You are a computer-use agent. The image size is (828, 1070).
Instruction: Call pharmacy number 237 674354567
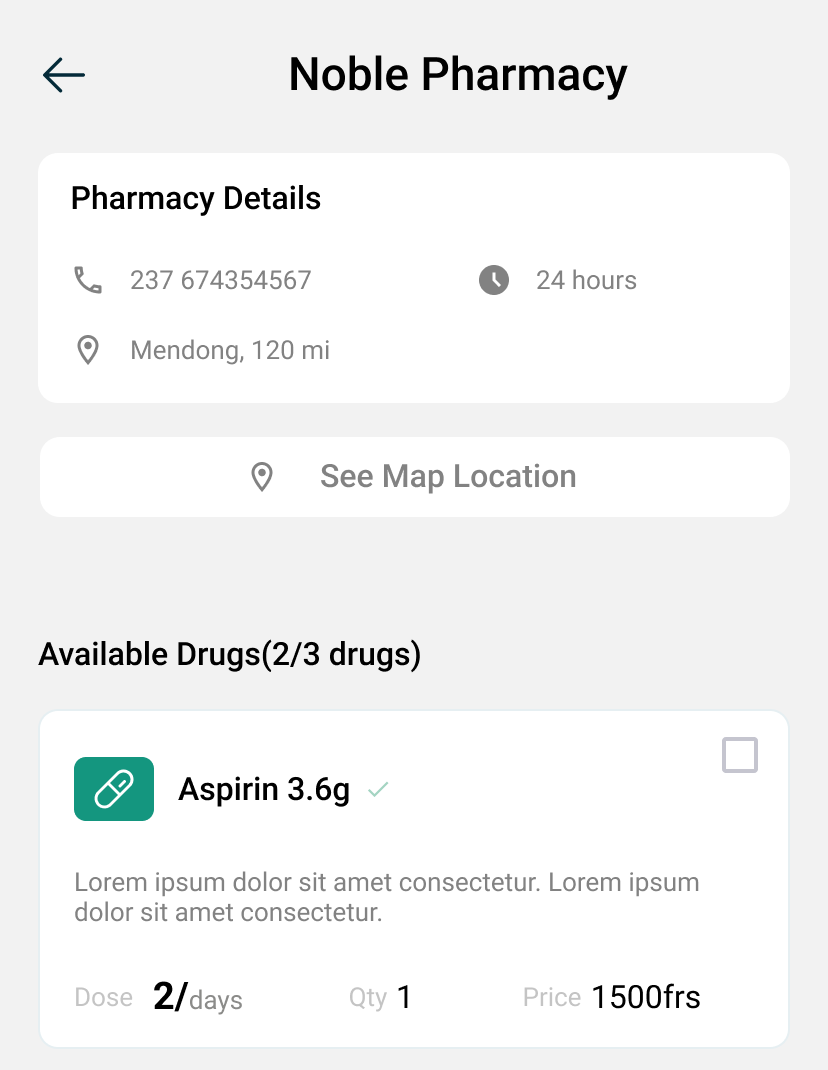pyautogui.click(x=220, y=280)
